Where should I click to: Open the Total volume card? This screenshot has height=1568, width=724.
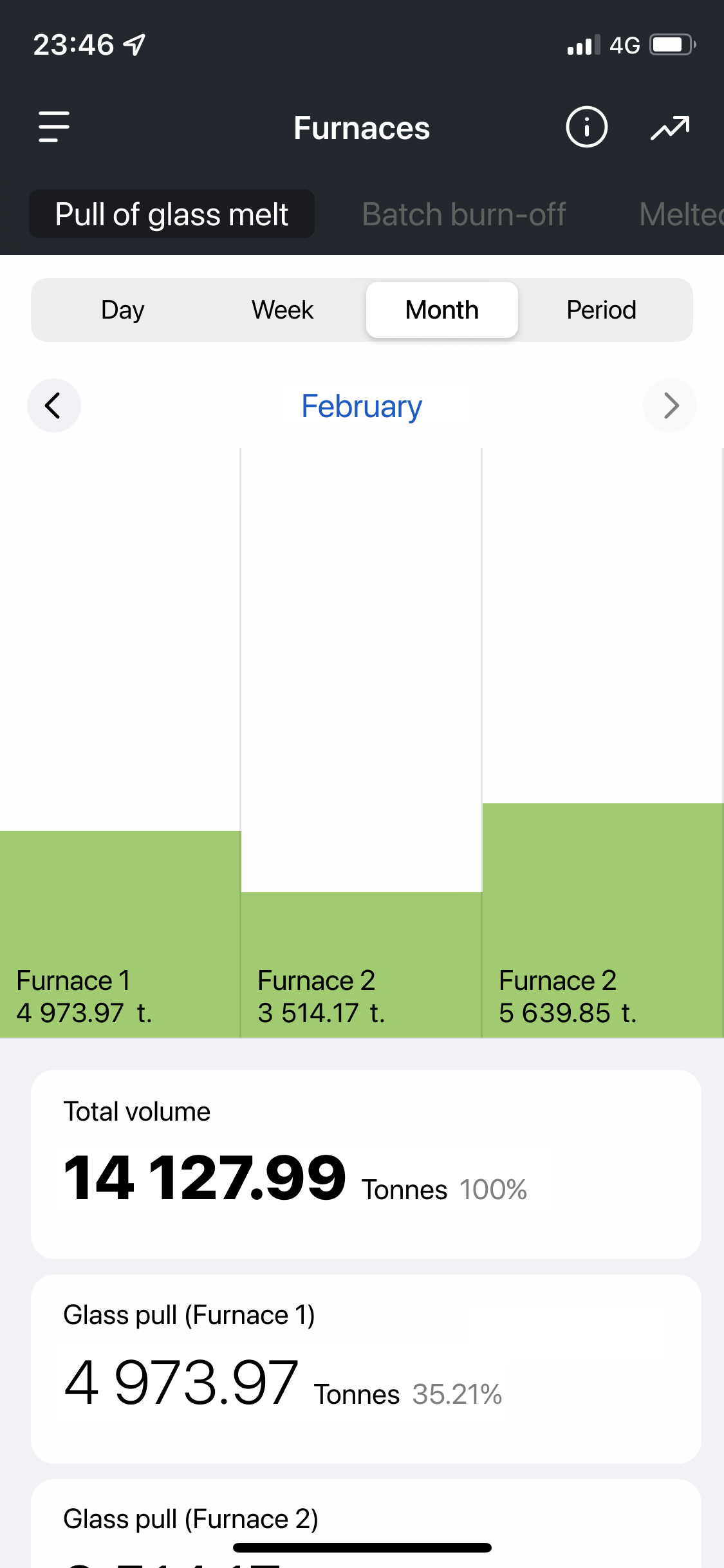[x=366, y=1164]
